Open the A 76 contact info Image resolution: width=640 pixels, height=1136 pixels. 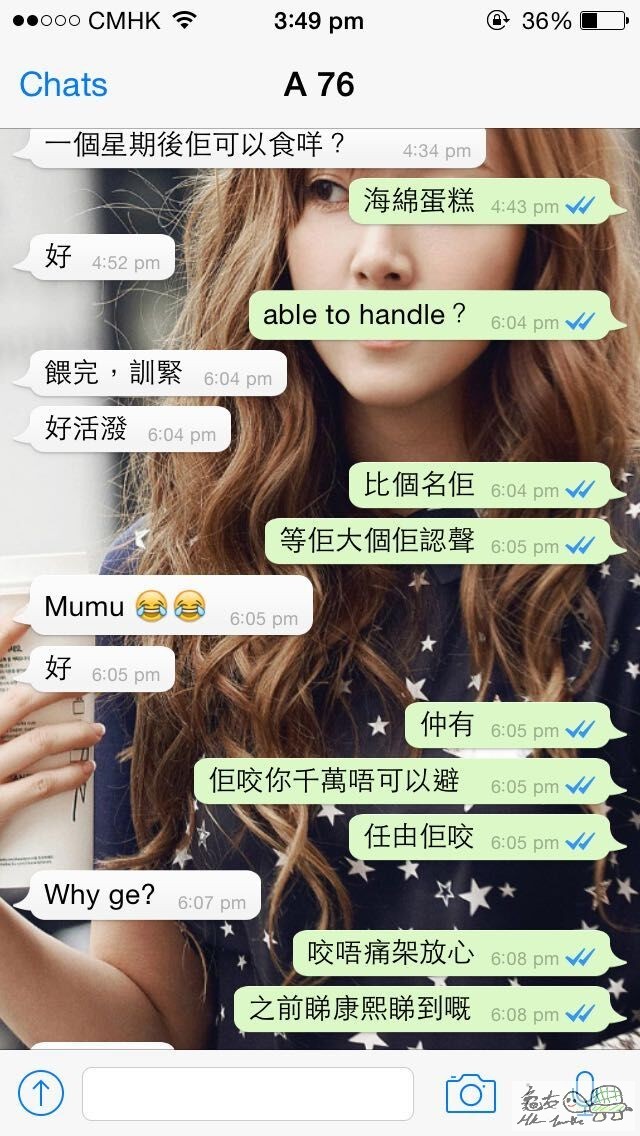click(x=319, y=85)
